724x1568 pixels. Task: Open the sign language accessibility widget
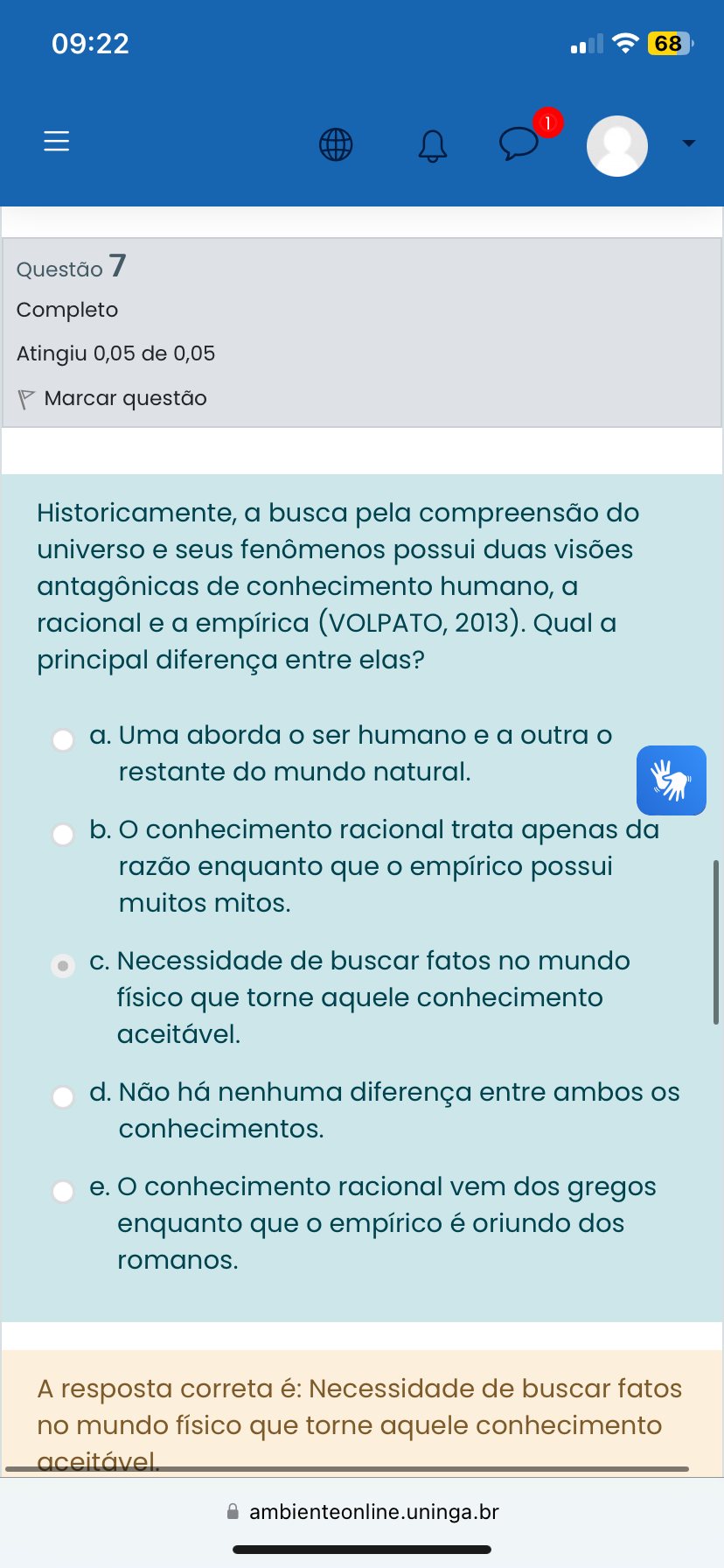pos(671,780)
